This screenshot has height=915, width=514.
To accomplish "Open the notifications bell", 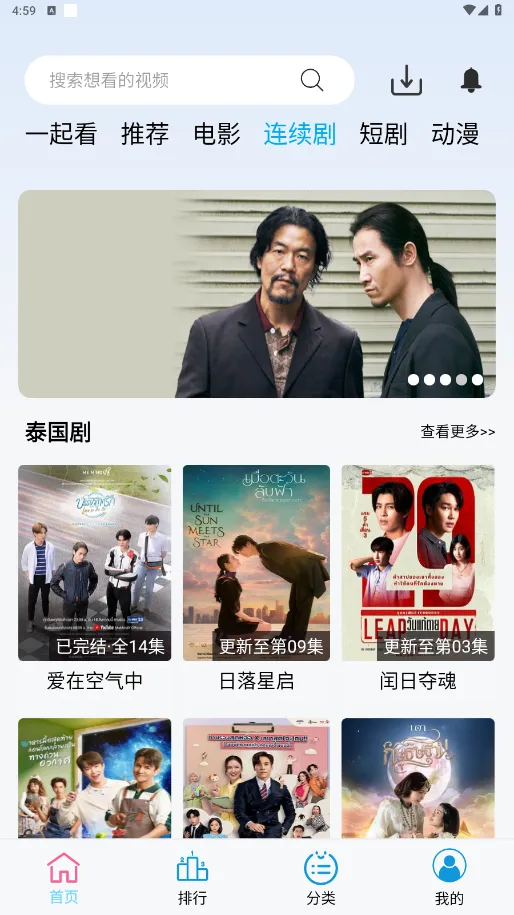I will click(x=471, y=80).
